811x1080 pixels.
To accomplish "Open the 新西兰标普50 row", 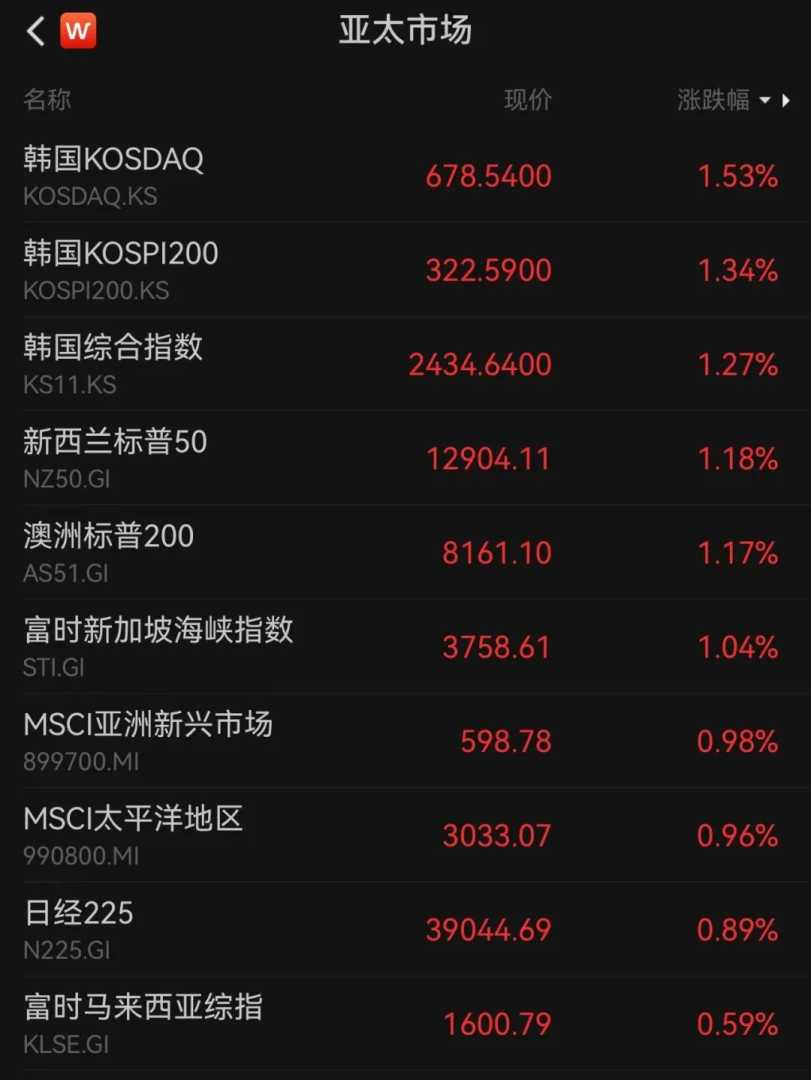I will pos(405,458).
